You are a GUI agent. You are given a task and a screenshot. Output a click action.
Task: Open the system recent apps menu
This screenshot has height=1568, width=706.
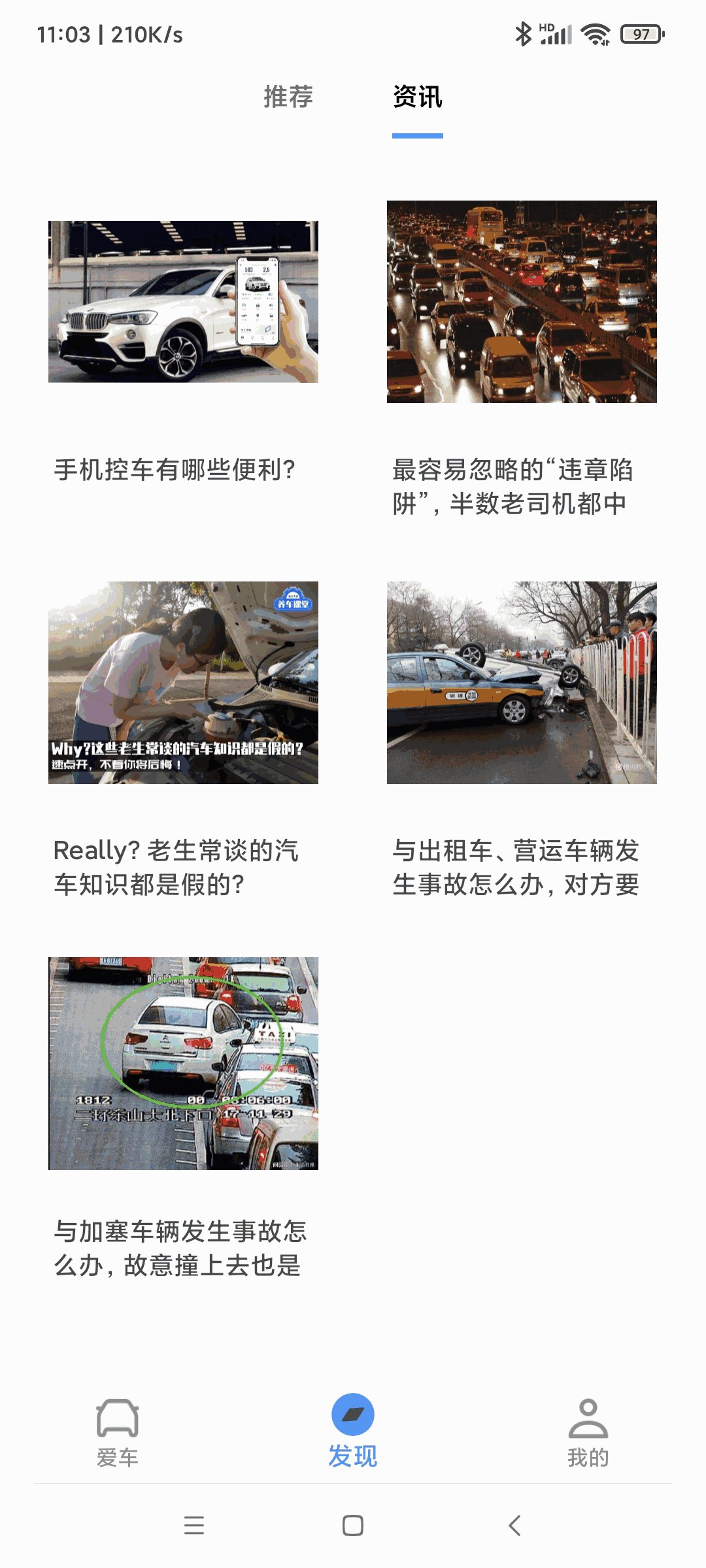[x=193, y=1526]
